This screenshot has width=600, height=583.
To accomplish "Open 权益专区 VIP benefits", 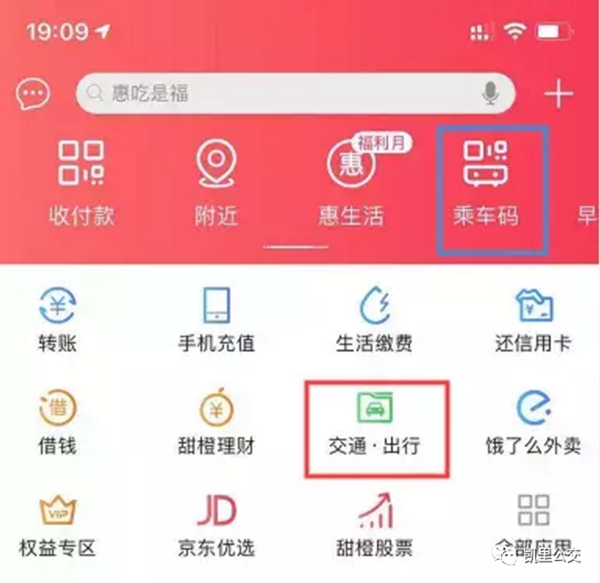I will click(56, 523).
